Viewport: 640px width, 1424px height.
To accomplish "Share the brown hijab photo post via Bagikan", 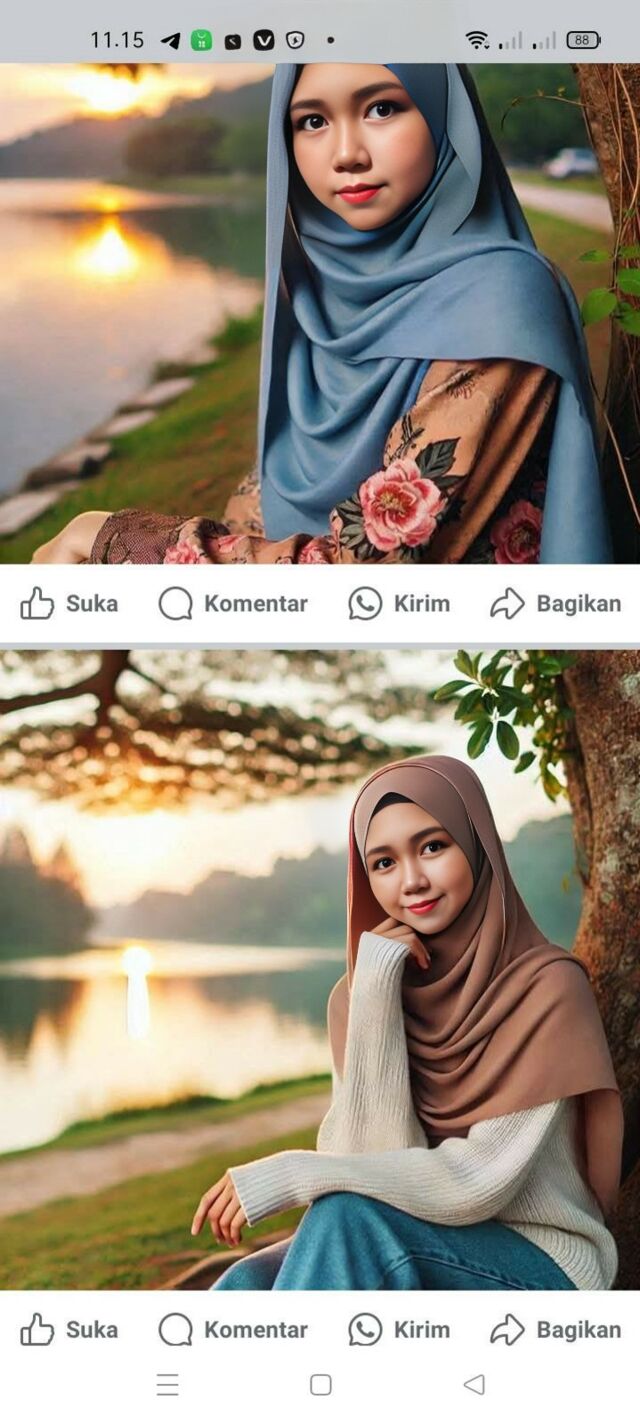I will (x=555, y=1330).
